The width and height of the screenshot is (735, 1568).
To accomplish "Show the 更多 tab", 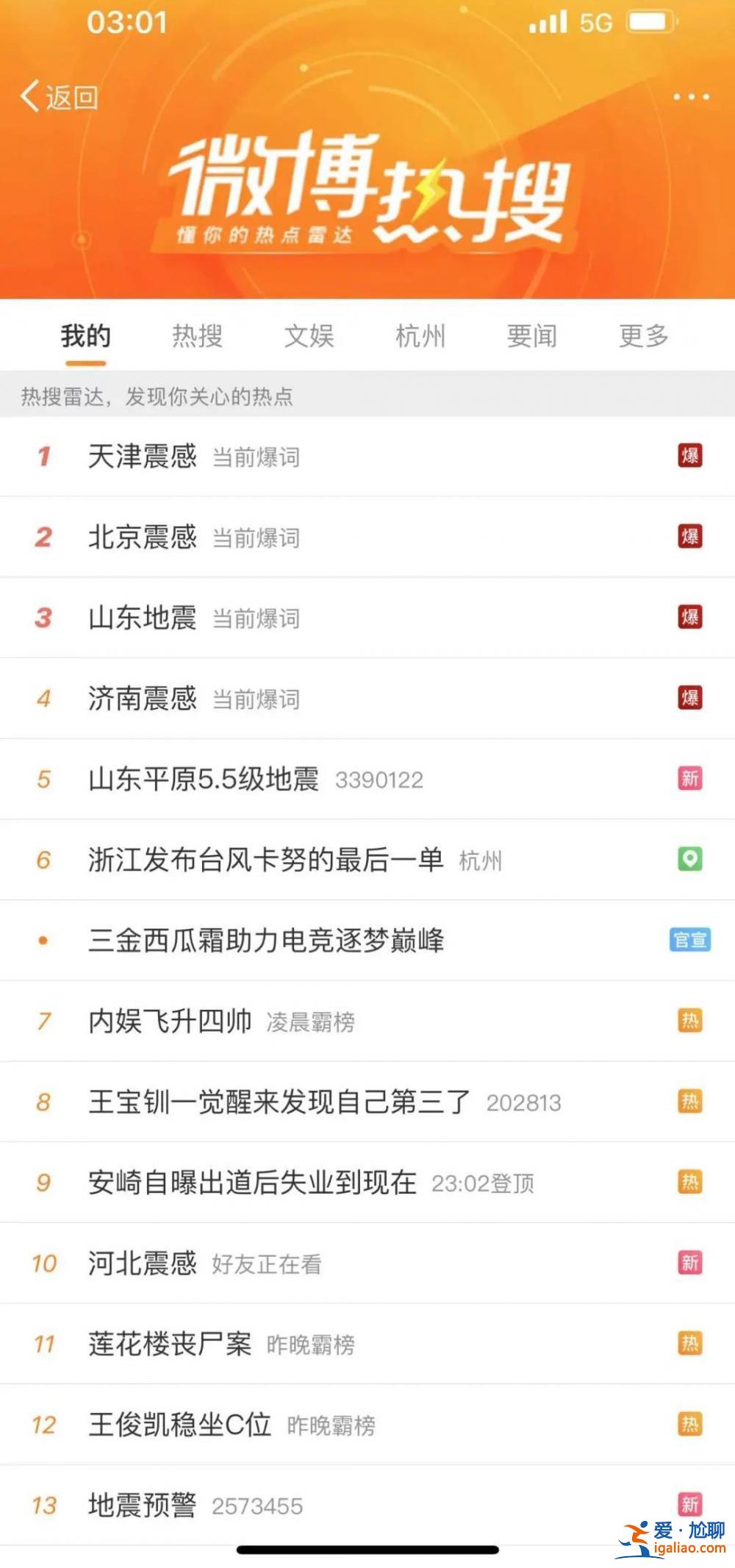I will (x=643, y=336).
